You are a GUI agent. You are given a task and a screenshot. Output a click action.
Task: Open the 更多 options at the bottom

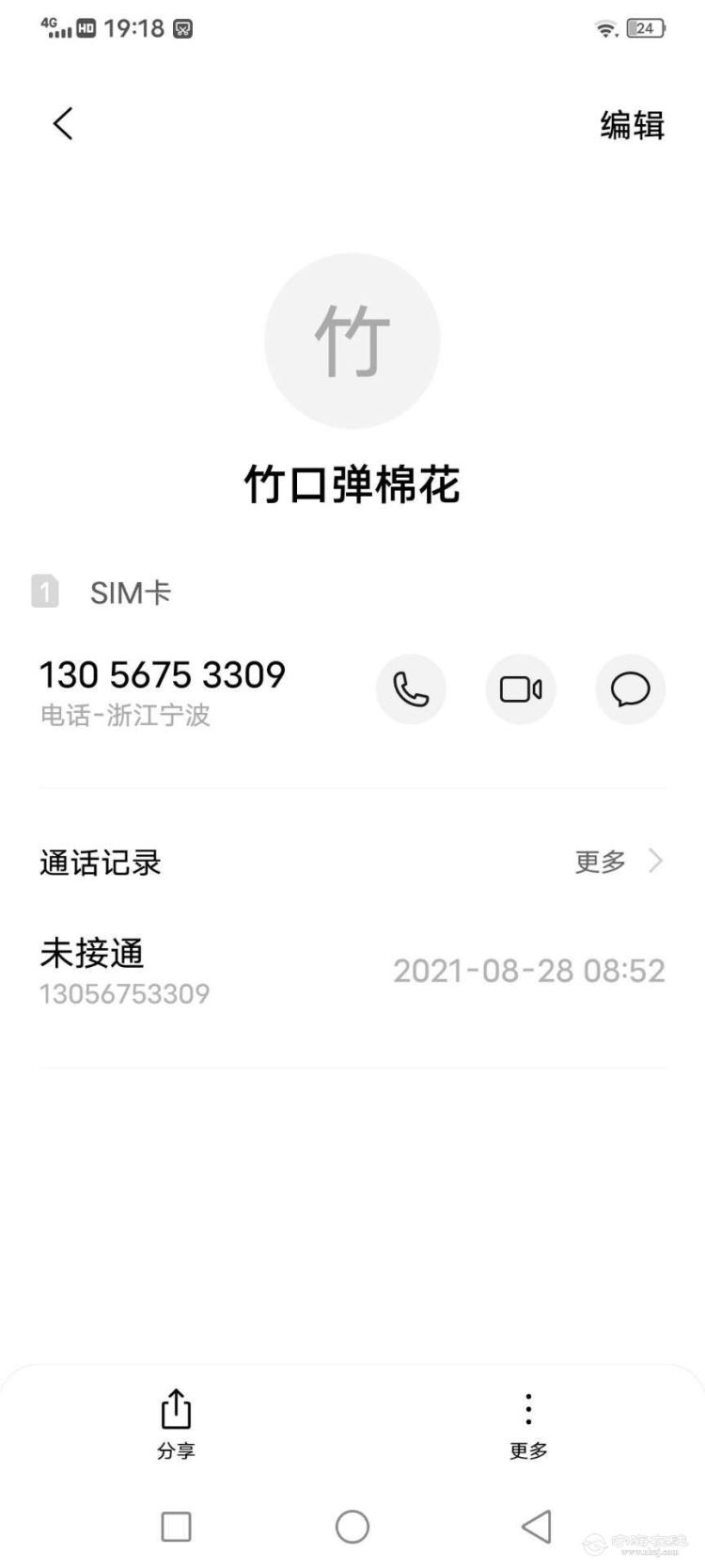tap(528, 1422)
